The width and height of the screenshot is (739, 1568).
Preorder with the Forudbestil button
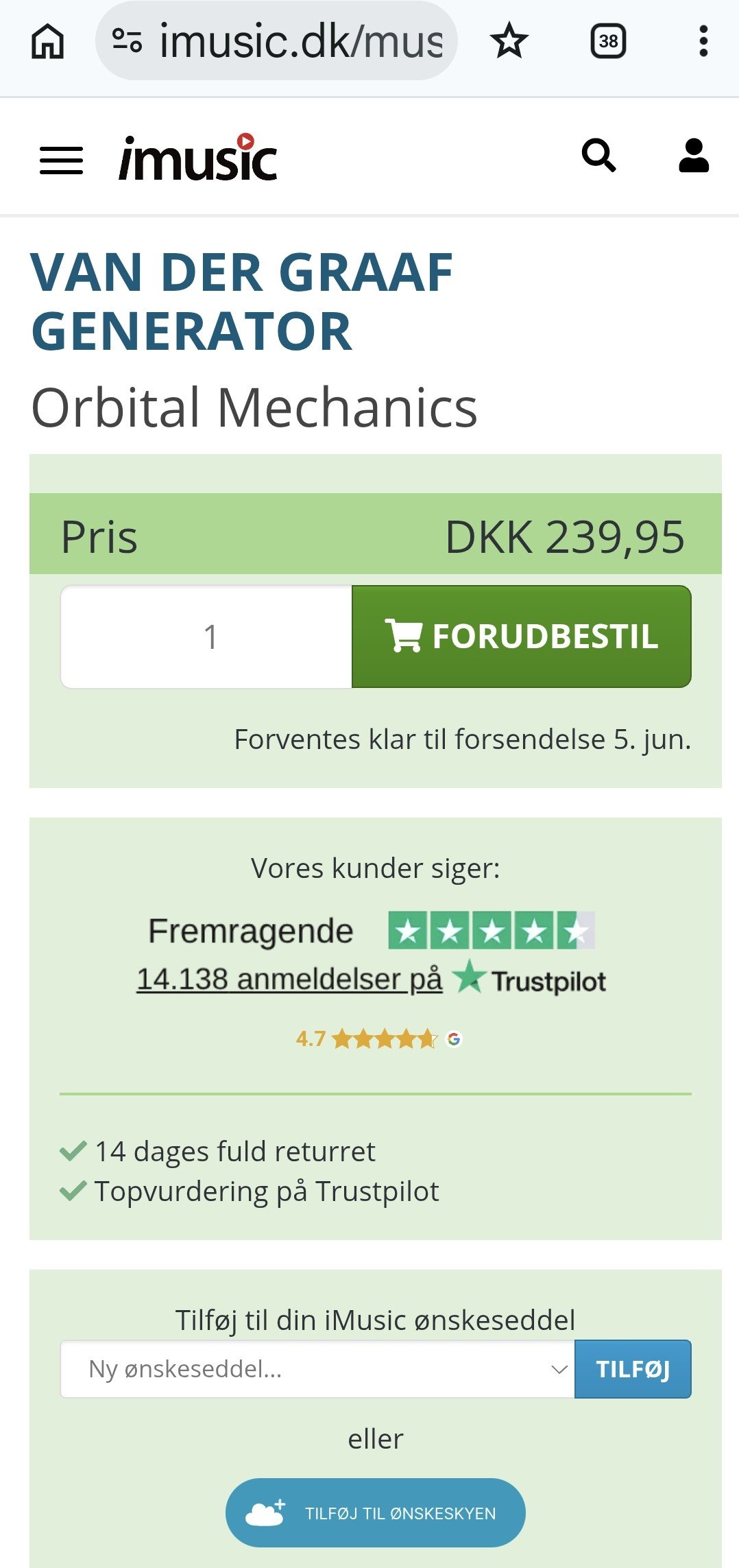coord(521,637)
